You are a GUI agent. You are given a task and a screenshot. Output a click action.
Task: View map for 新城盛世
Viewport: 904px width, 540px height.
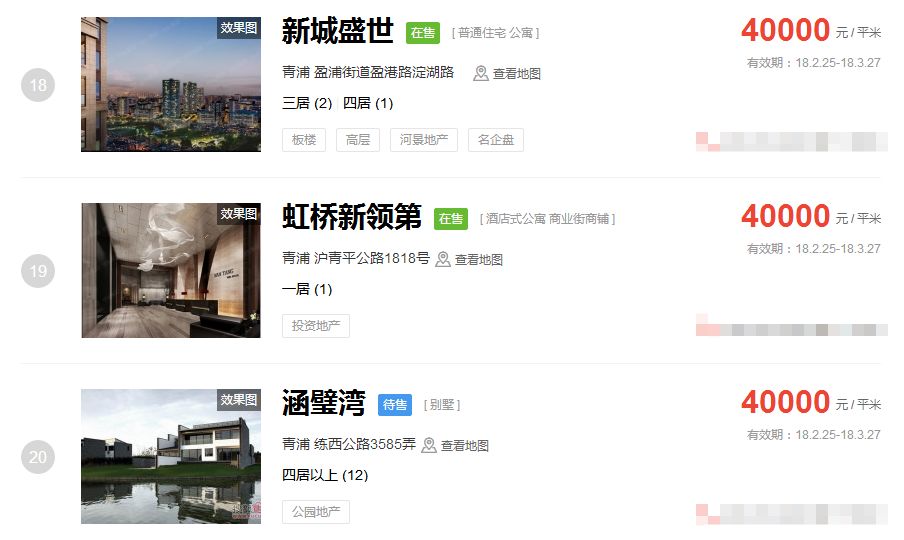tap(507, 74)
